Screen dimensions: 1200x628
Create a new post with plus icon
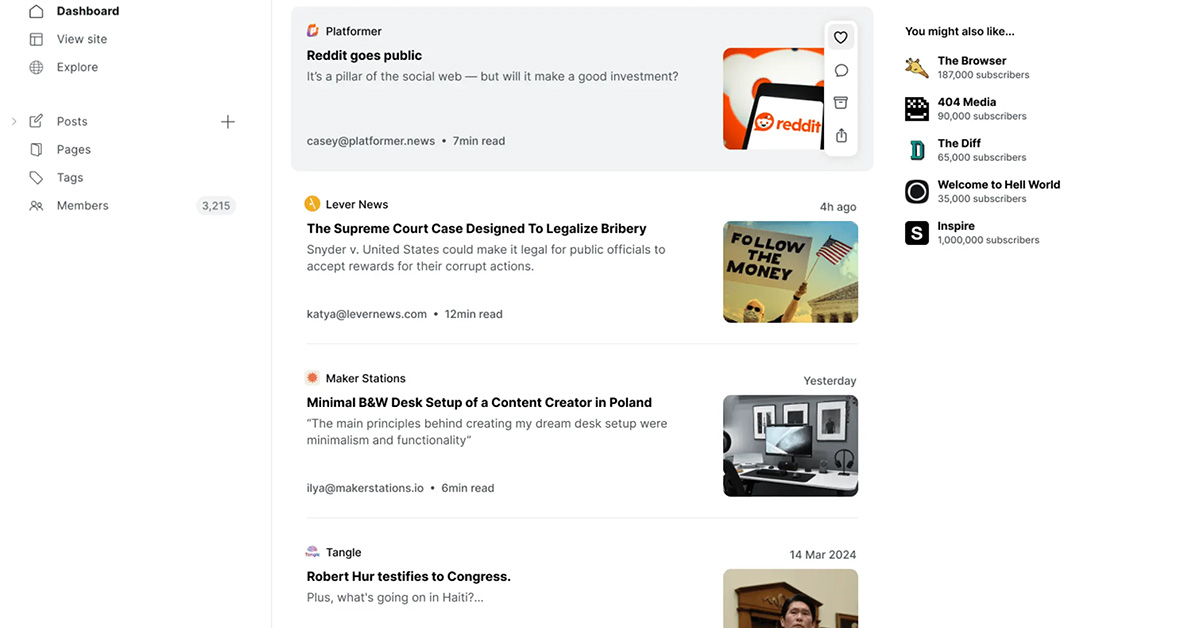pyautogui.click(x=228, y=122)
